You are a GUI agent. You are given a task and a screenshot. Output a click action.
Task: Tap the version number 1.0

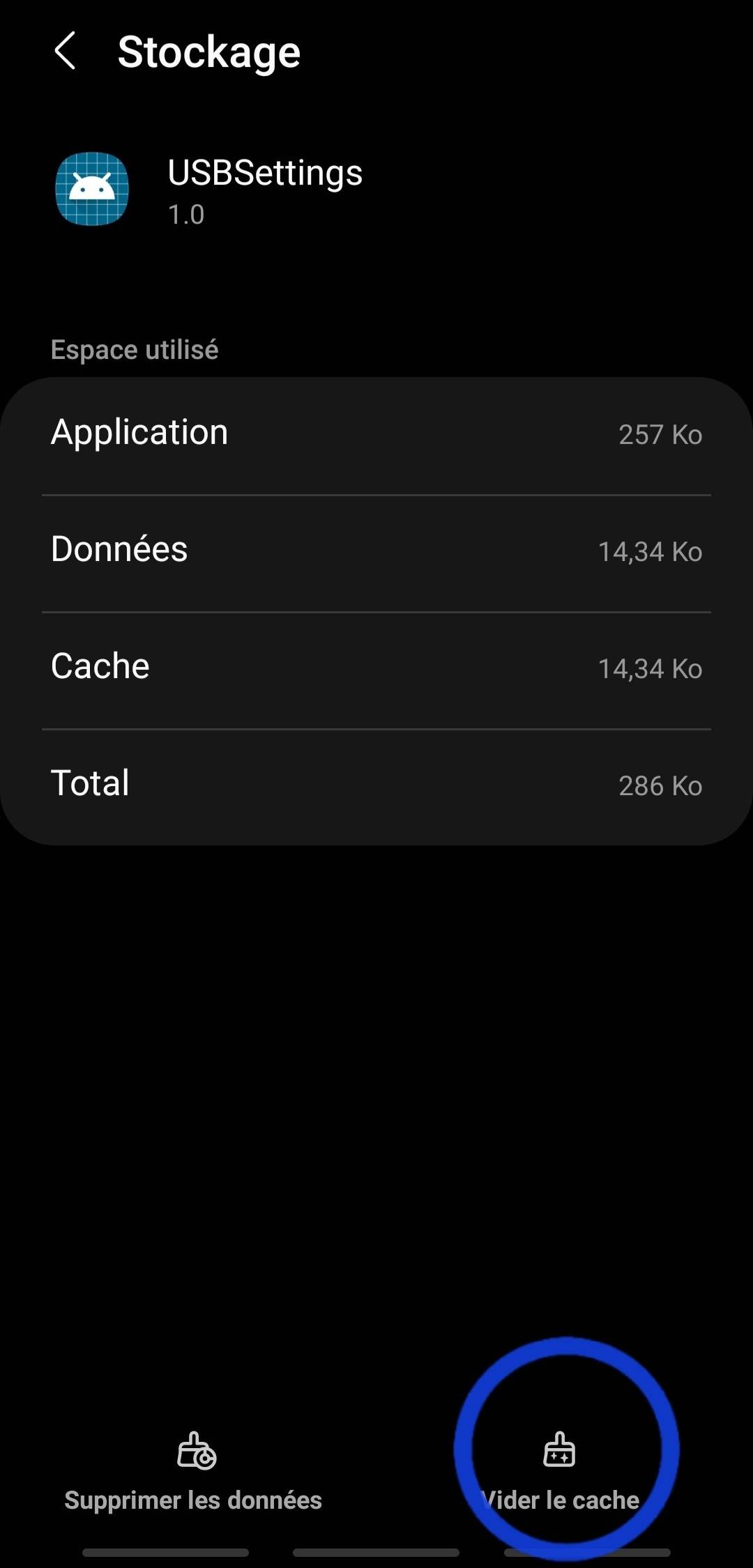pos(185,215)
